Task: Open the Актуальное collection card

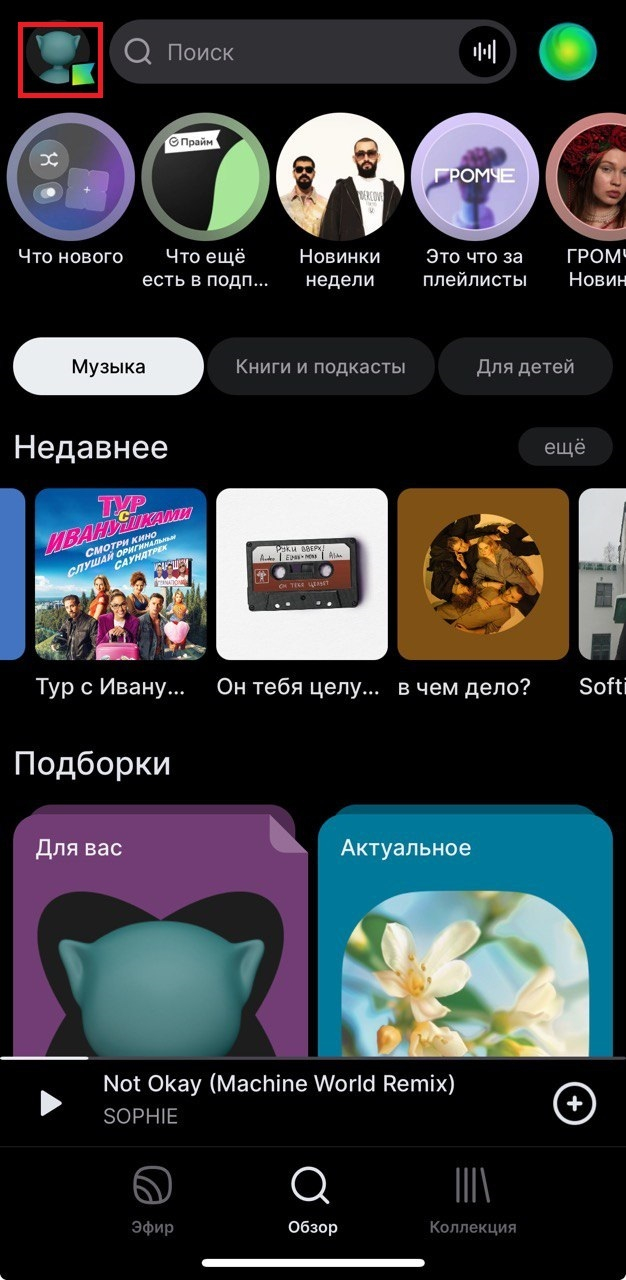Action: [x=465, y=930]
